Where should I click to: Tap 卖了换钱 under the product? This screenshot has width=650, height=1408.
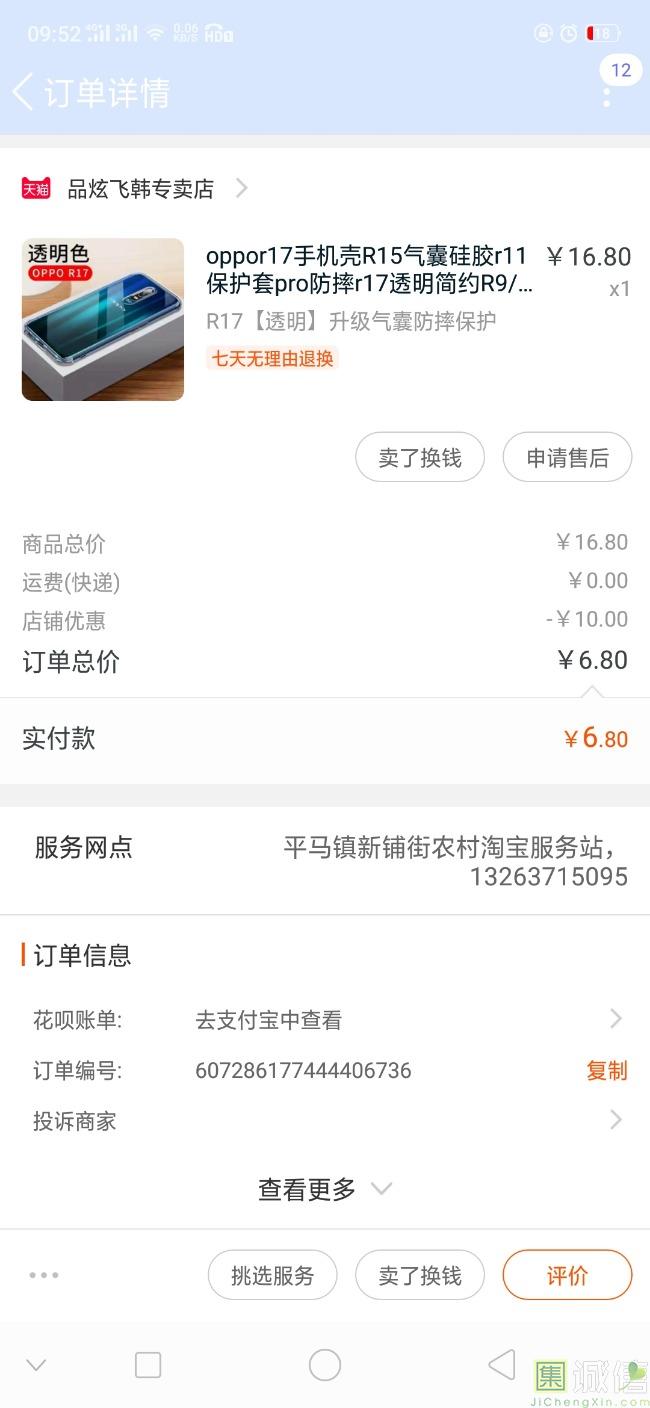tap(420, 458)
